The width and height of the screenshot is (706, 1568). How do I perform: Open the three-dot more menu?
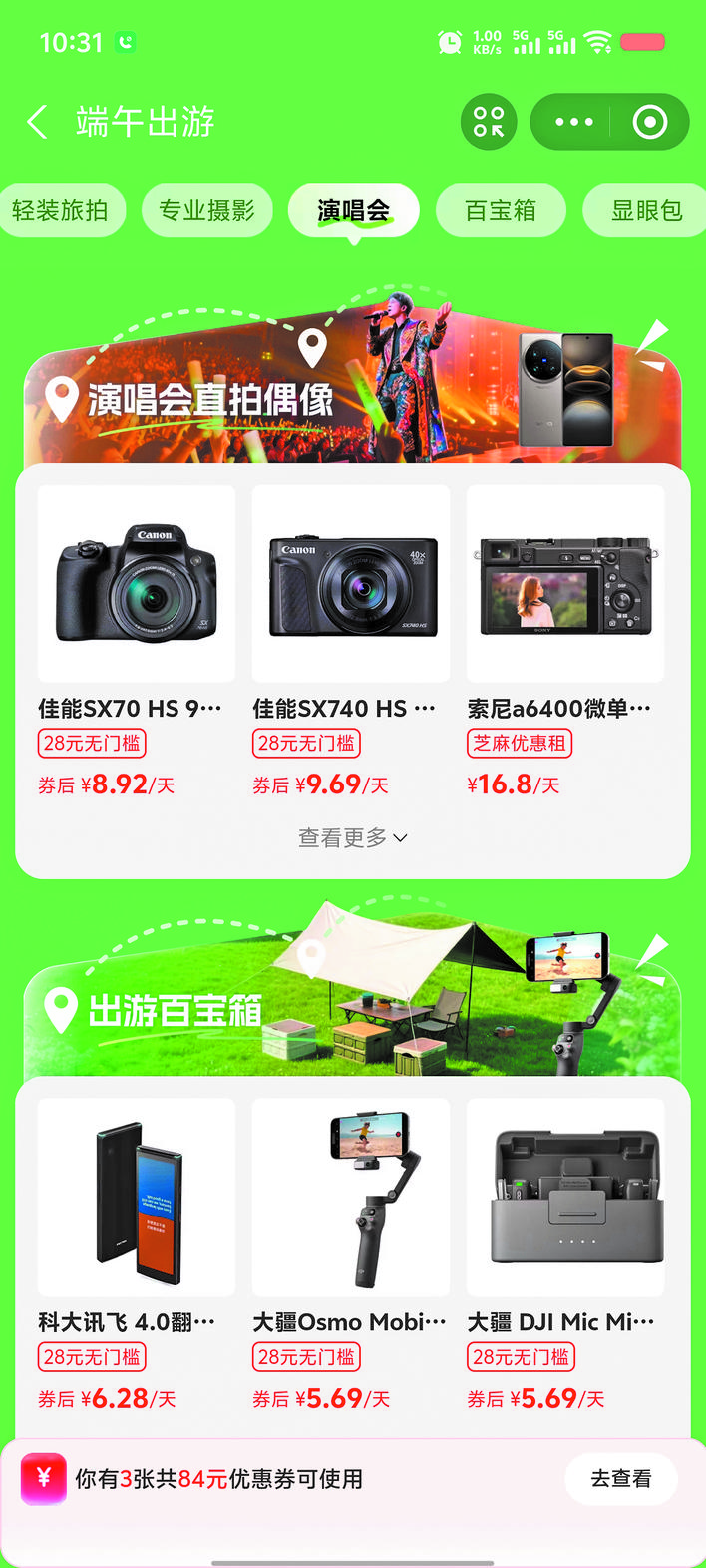(x=574, y=122)
